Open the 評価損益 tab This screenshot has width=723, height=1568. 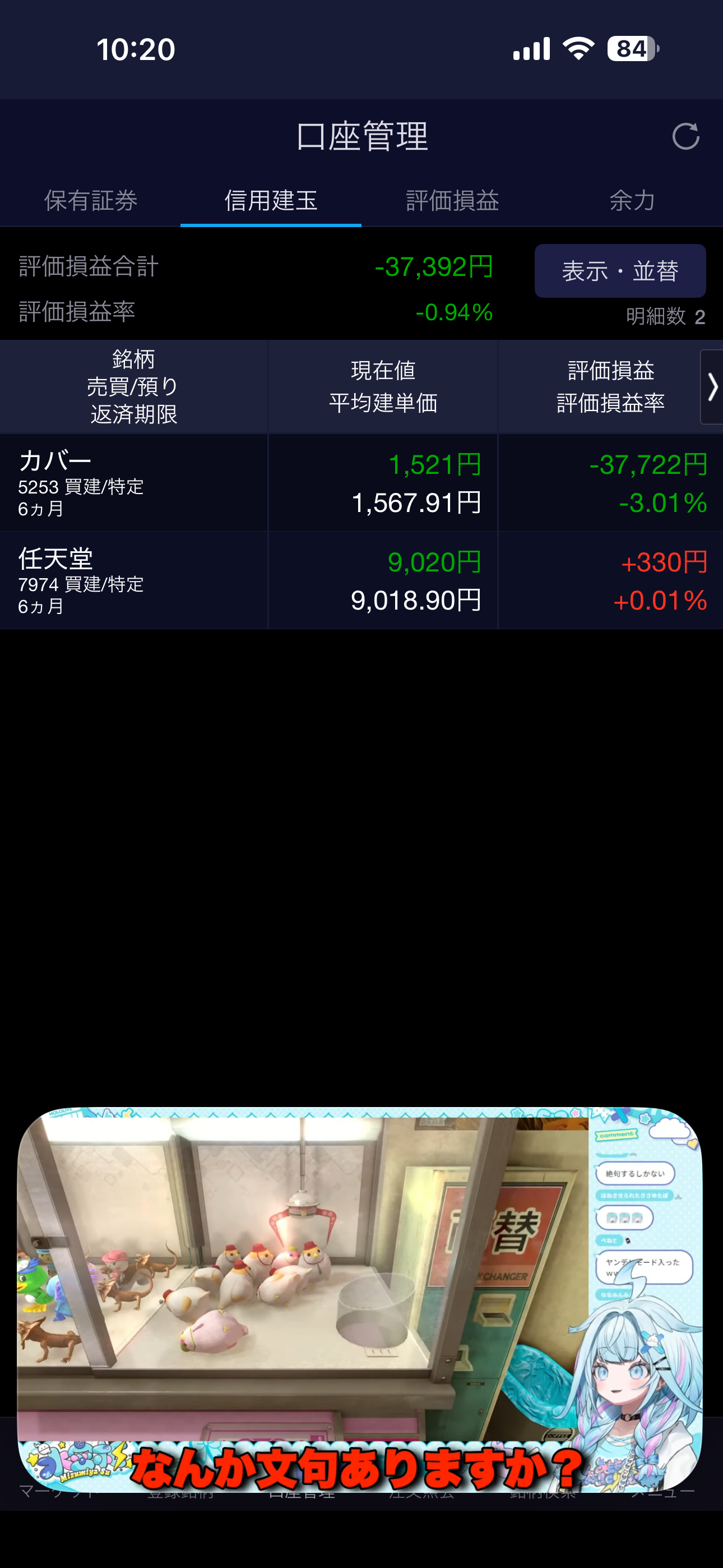[x=452, y=200]
